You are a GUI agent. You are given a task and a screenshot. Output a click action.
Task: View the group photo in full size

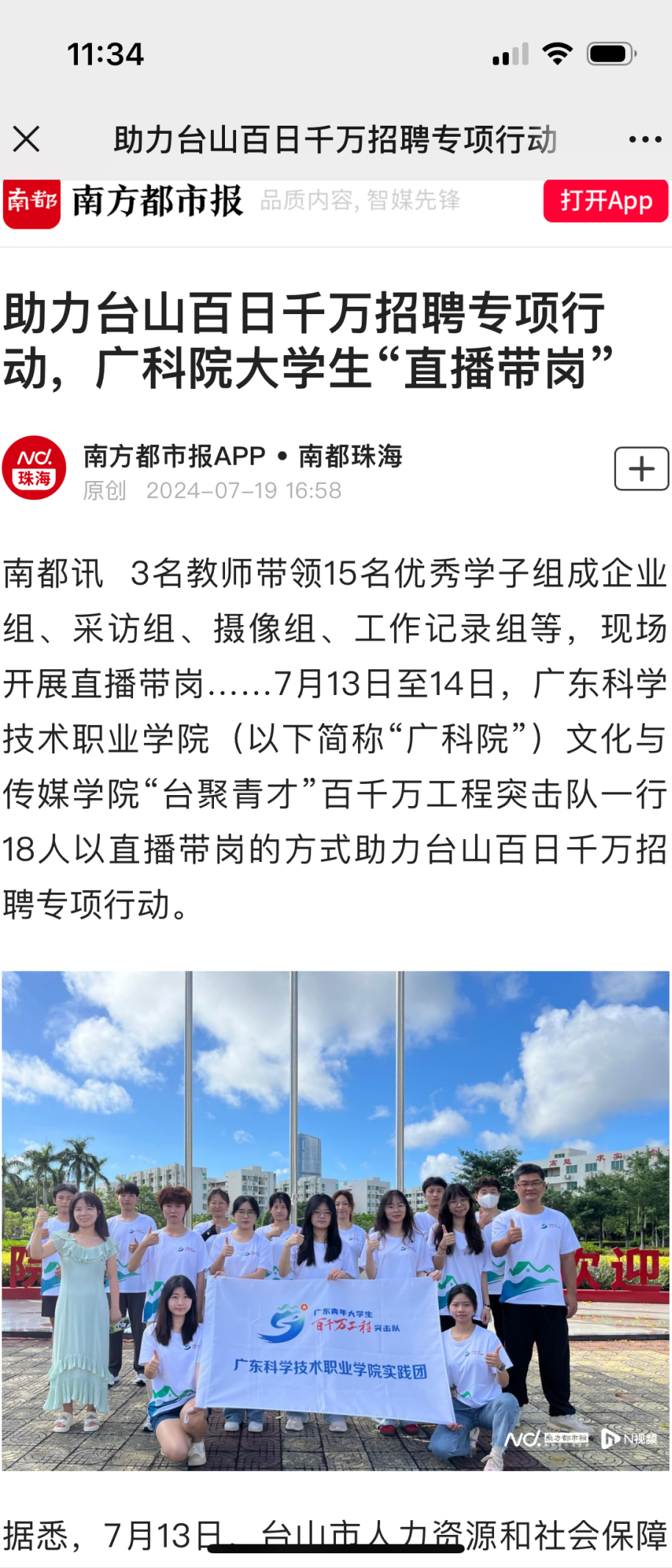point(335,1220)
